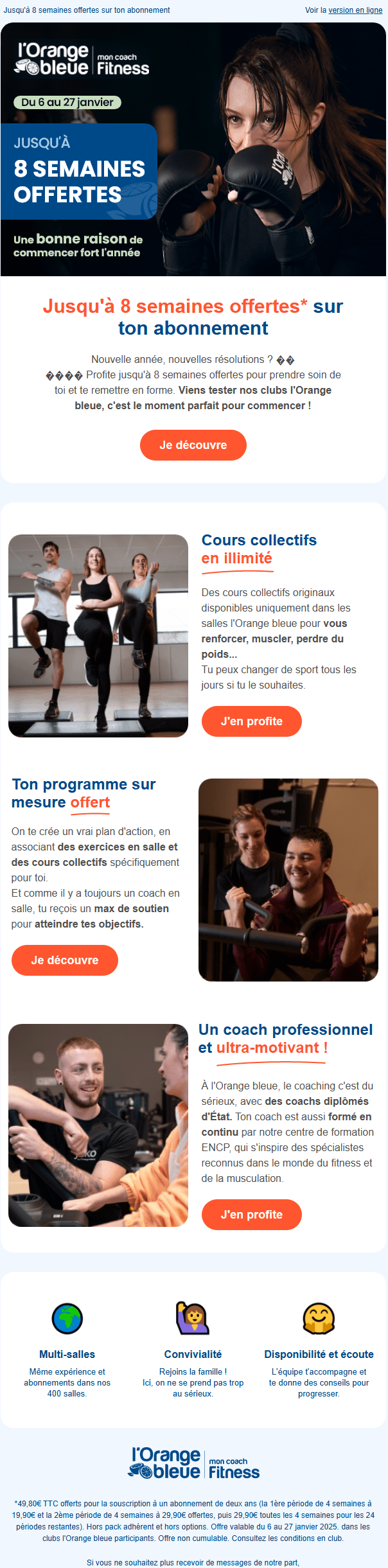Image resolution: width=388 pixels, height=1568 pixels.
Task: Tap 'J'en profite' in the Cours collectifs section
Action: coord(251,721)
